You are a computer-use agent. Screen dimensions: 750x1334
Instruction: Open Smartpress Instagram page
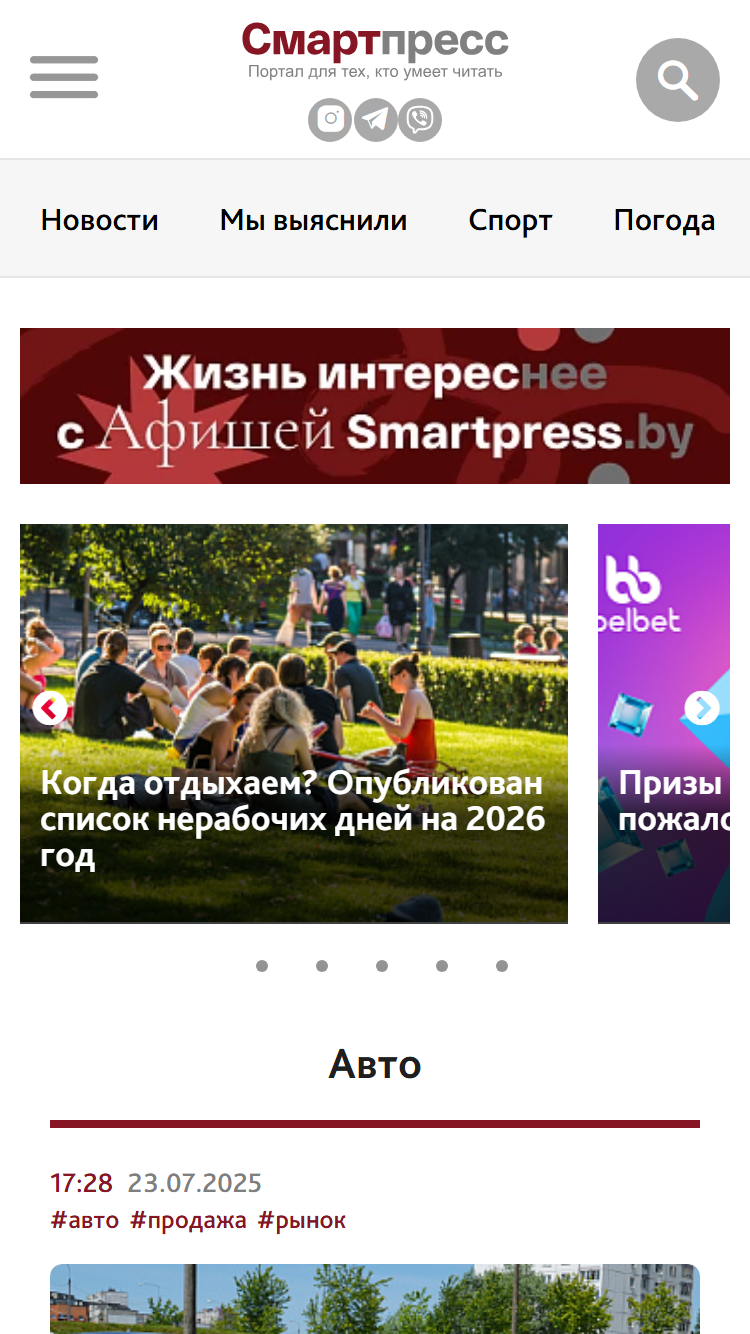(x=329, y=120)
